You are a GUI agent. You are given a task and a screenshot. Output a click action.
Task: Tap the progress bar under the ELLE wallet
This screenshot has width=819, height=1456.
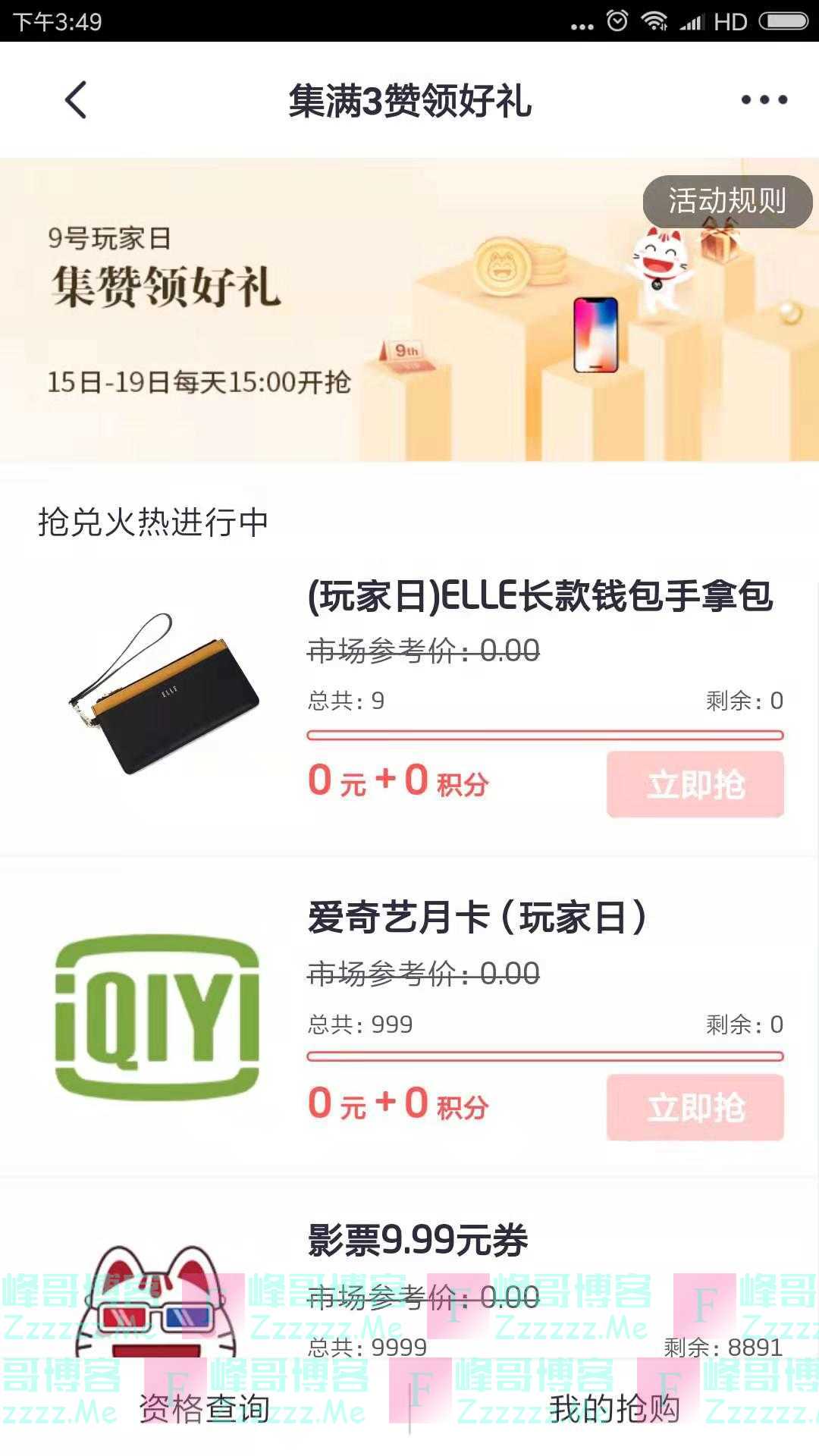[x=544, y=733]
